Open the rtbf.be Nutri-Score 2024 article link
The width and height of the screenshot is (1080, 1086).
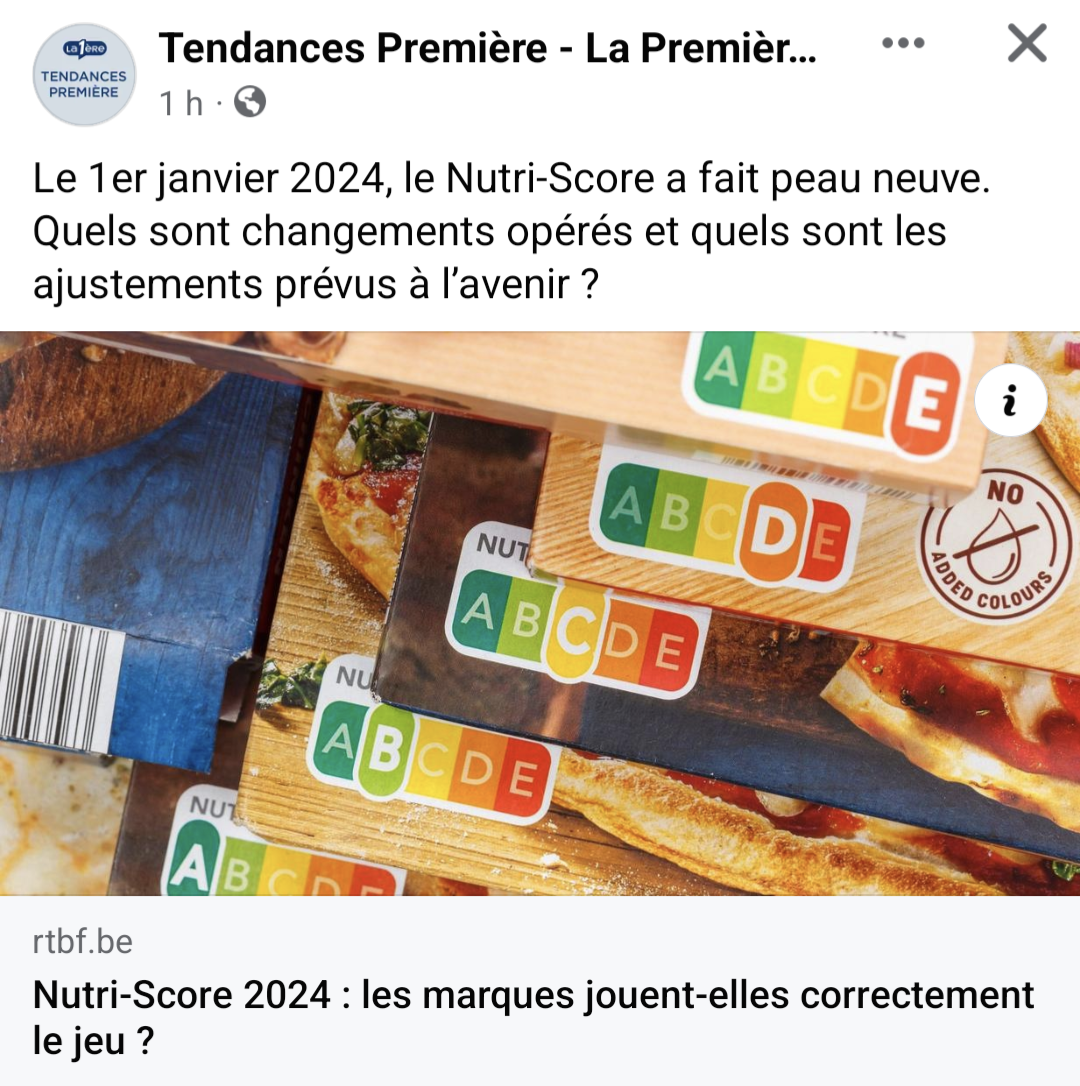point(533,1018)
